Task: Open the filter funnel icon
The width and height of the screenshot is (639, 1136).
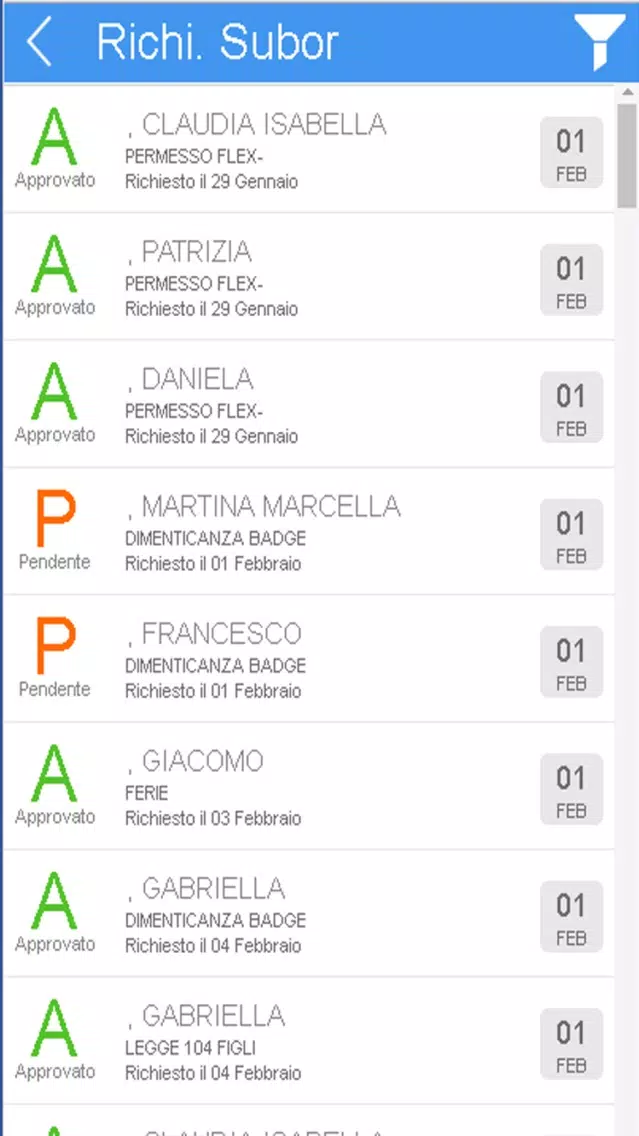Action: tap(600, 42)
